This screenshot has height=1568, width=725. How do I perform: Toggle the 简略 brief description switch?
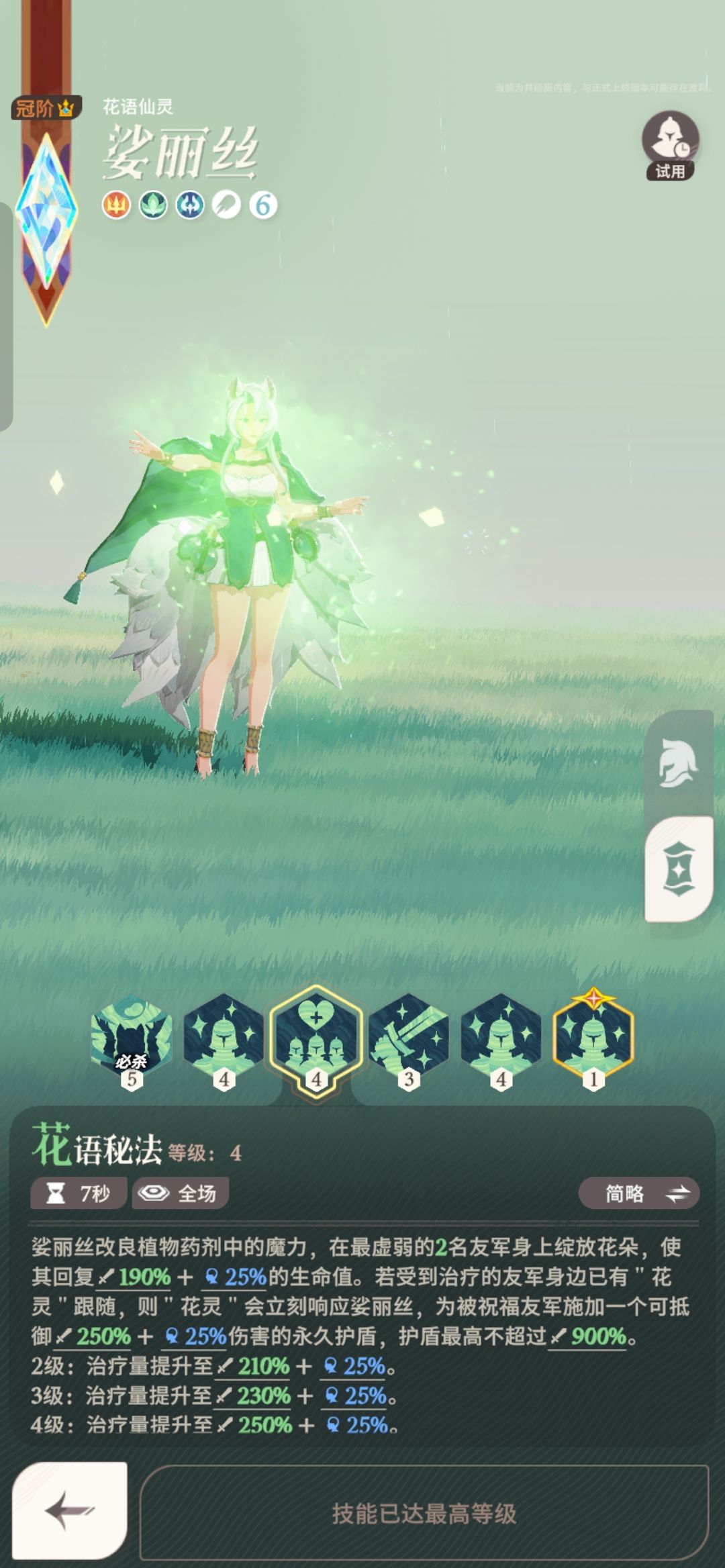638,1193
